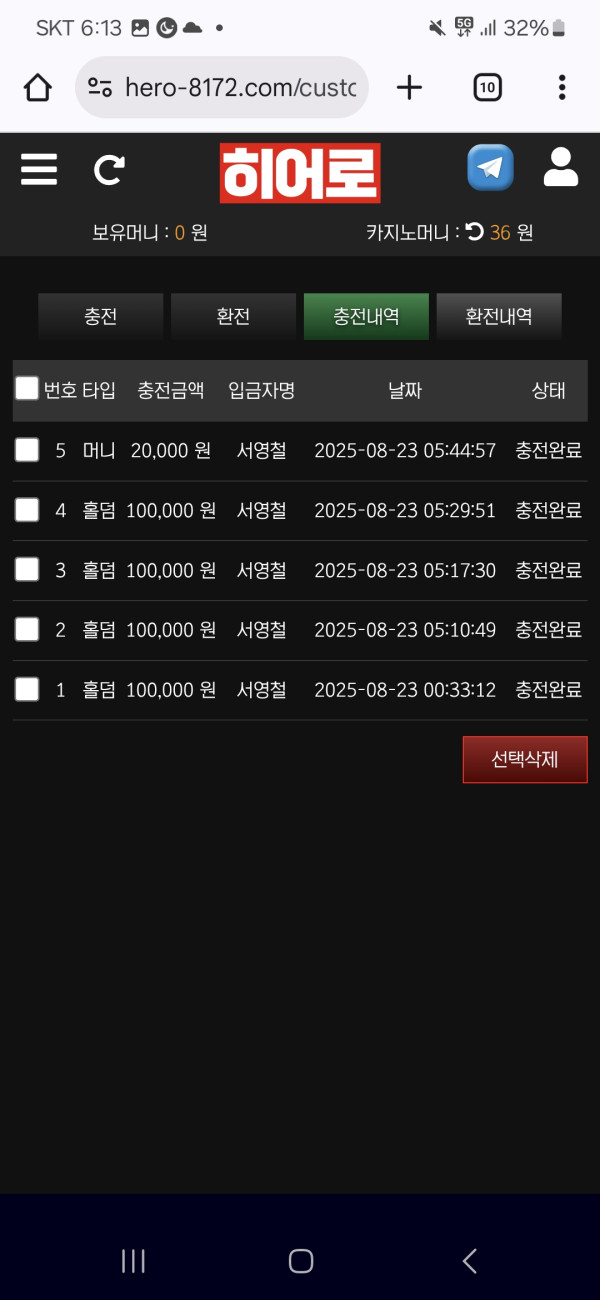Check the box for entry number 2
Image resolution: width=600 pixels, height=1300 pixels.
27,630
